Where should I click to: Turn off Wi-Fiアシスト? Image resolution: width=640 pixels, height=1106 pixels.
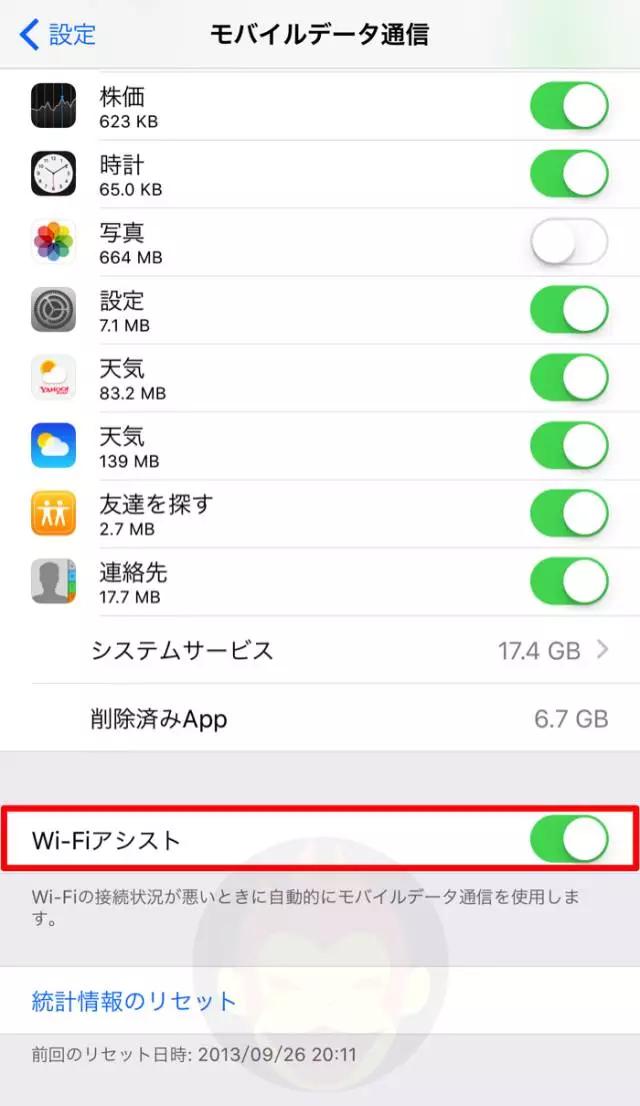point(568,839)
